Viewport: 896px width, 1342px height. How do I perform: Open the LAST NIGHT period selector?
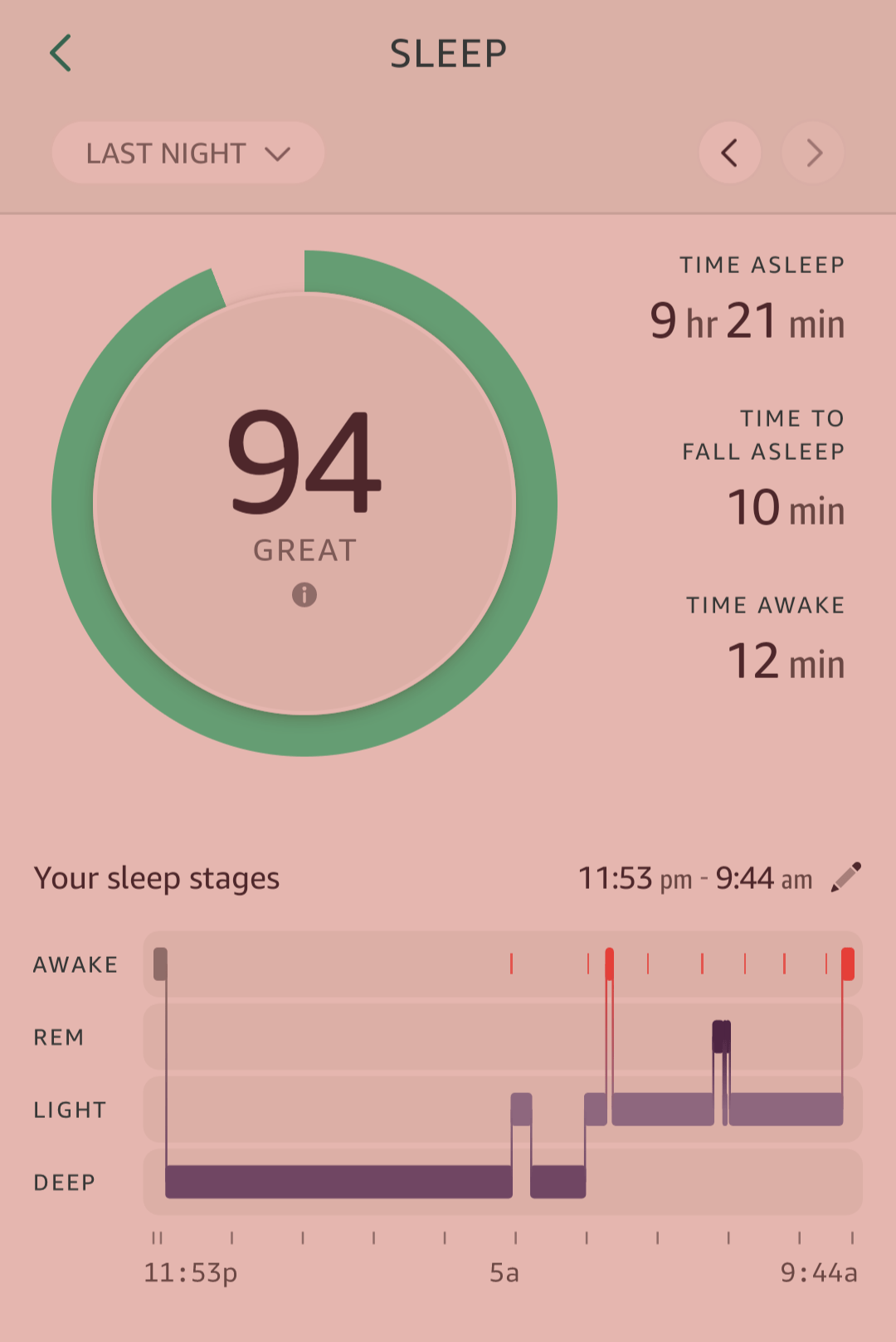tap(187, 153)
